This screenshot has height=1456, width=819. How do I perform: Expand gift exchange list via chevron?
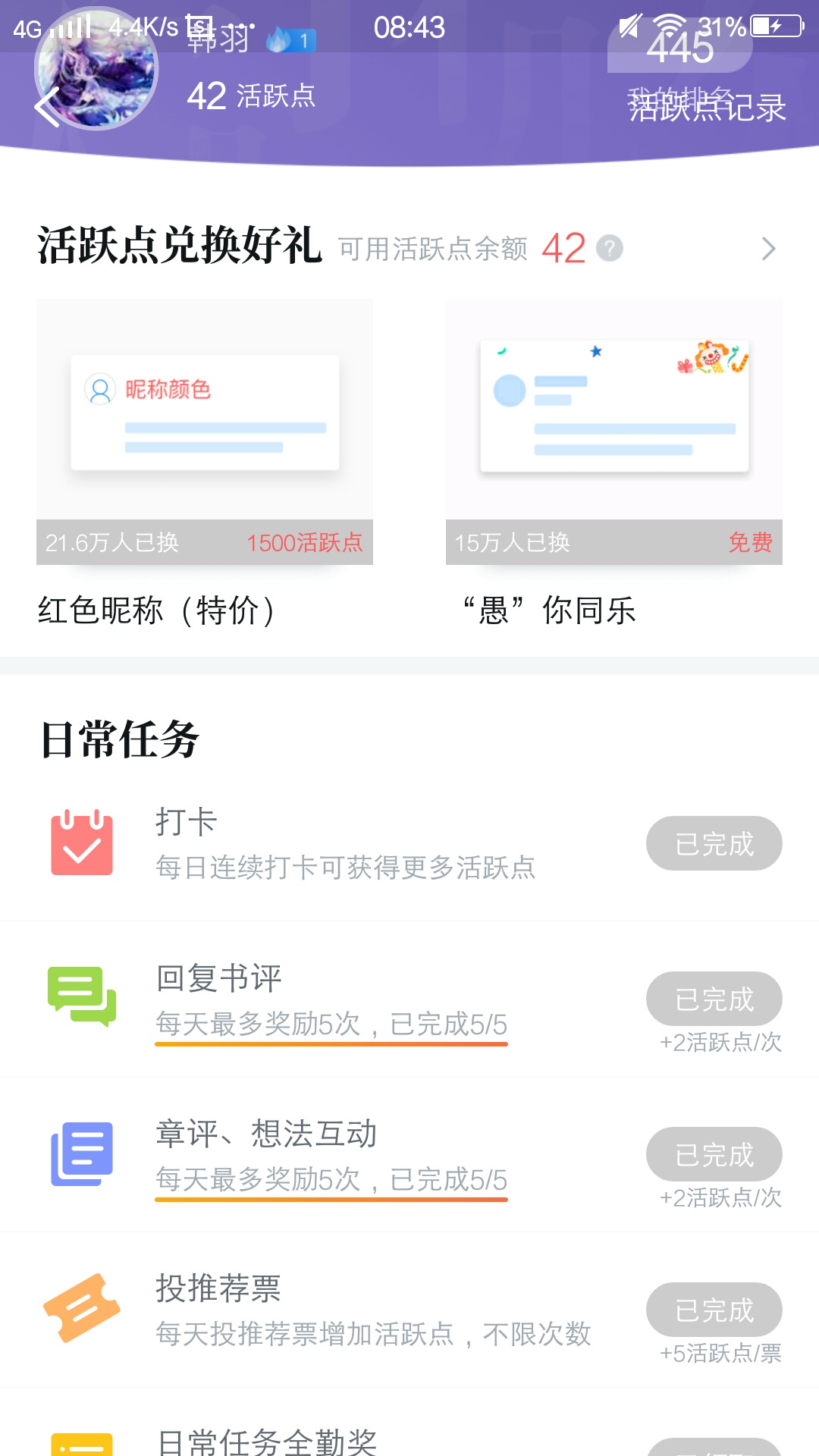tap(769, 248)
